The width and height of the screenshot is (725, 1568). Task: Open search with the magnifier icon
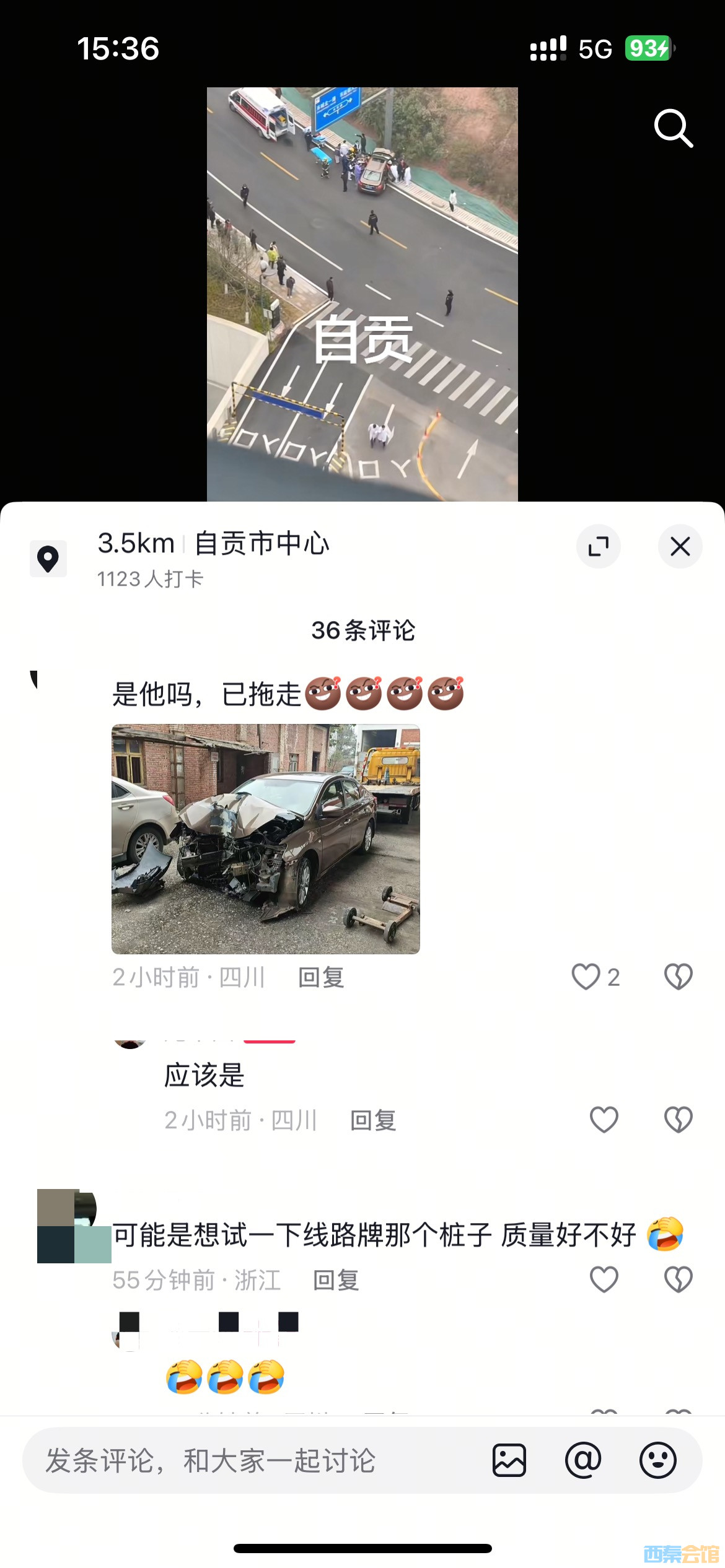click(x=673, y=128)
